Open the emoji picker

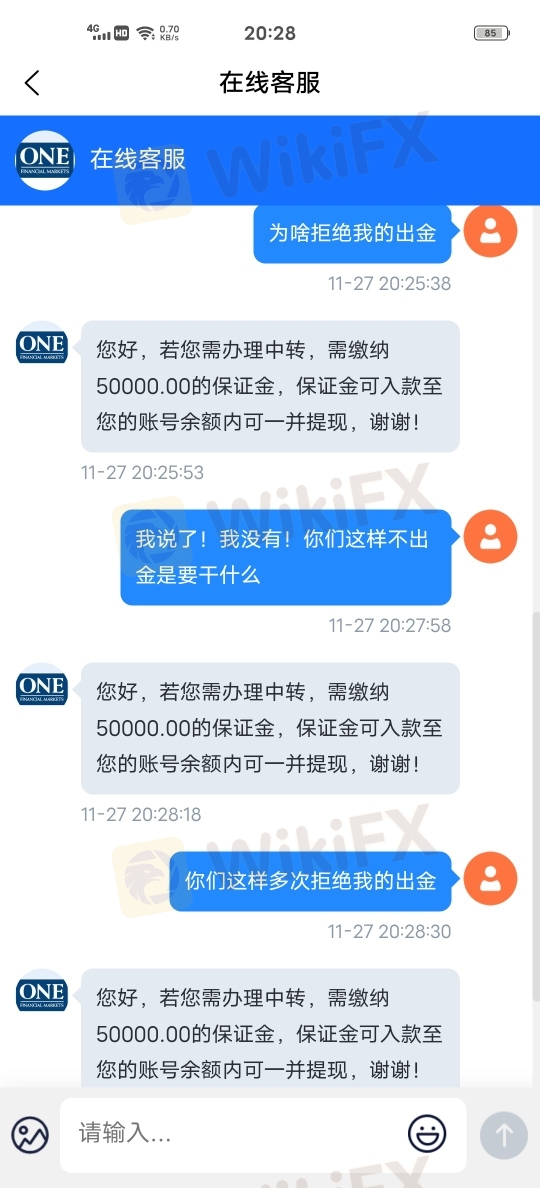tap(427, 1134)
